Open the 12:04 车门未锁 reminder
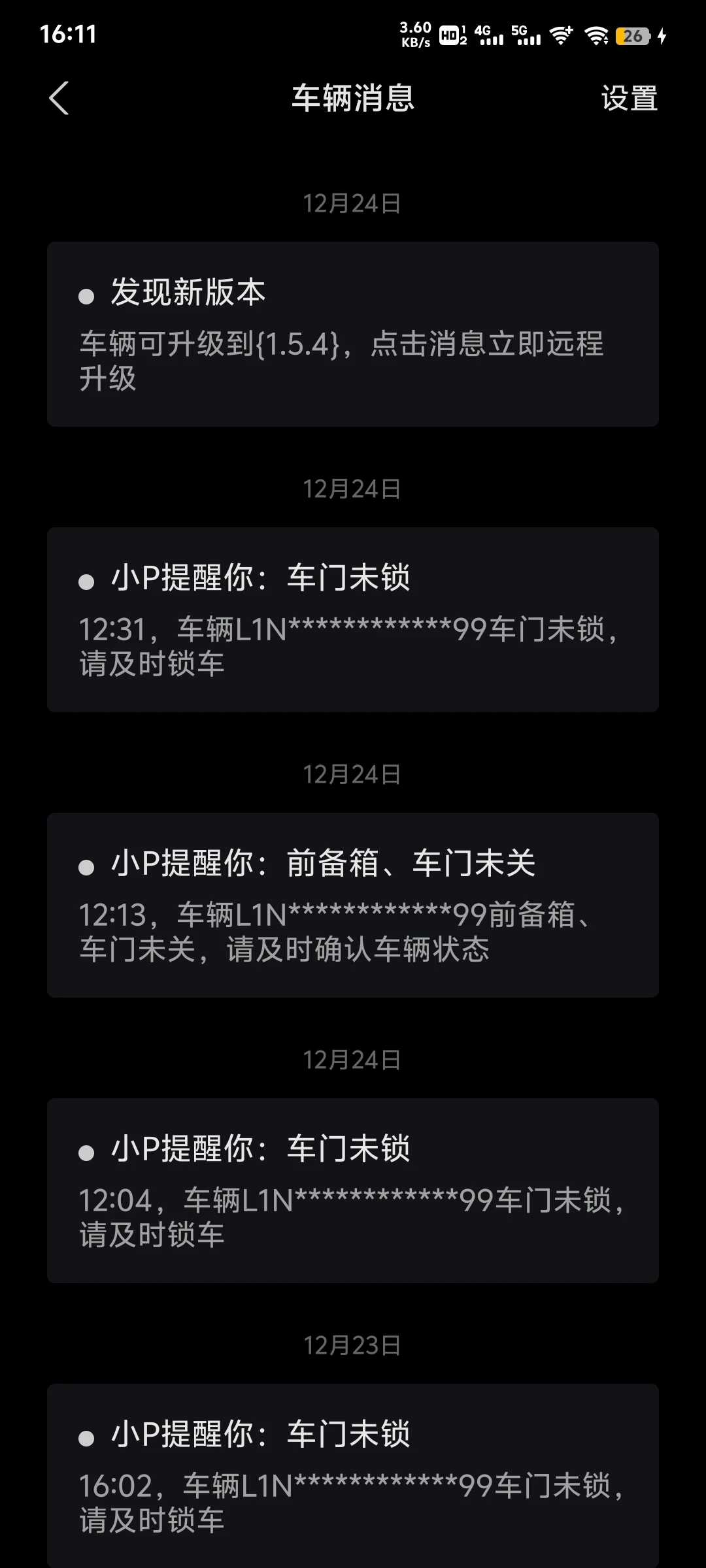 coord(353,1190)
